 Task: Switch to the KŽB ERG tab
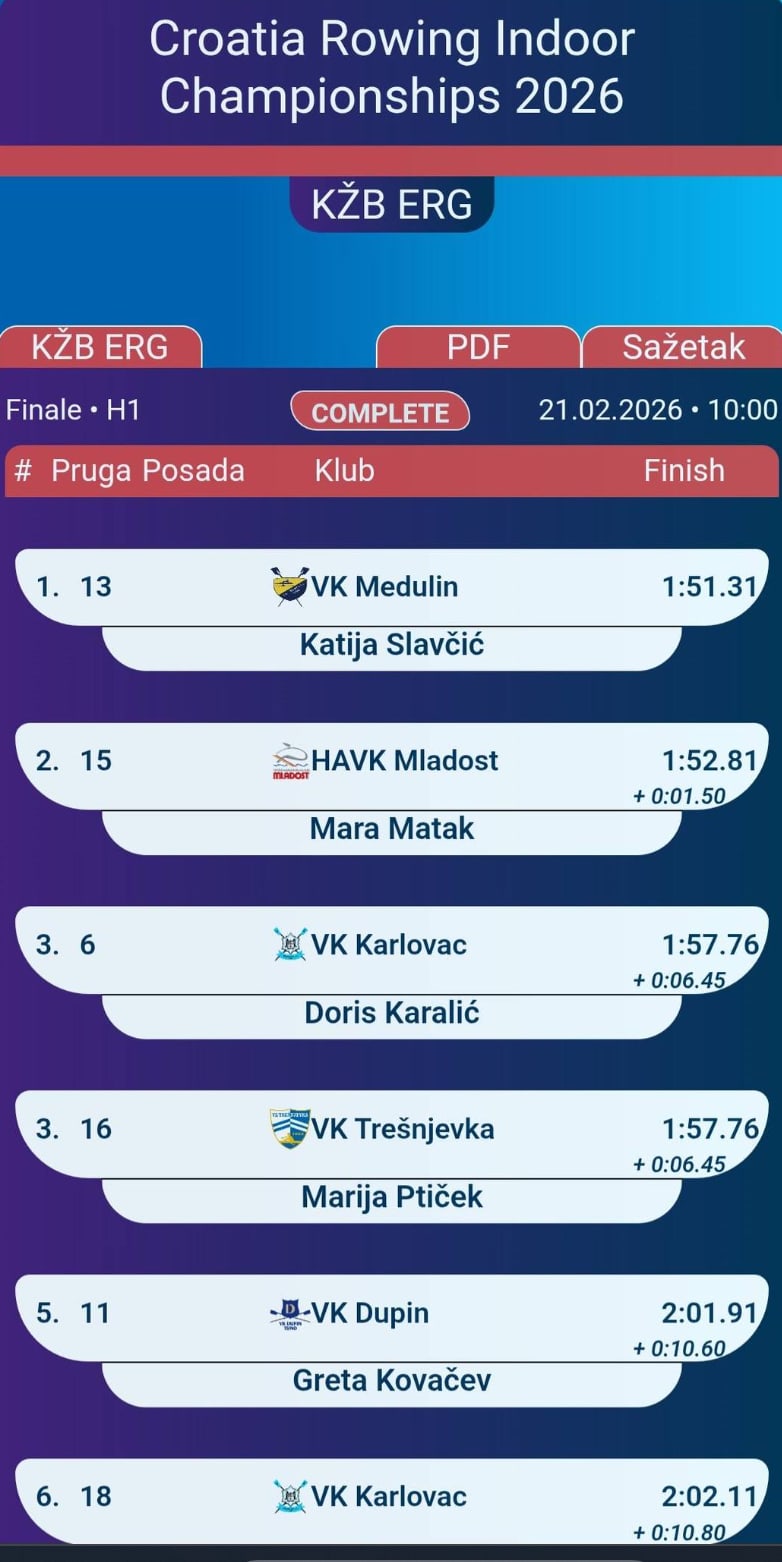pyautogui.click(x=100, y=347)
